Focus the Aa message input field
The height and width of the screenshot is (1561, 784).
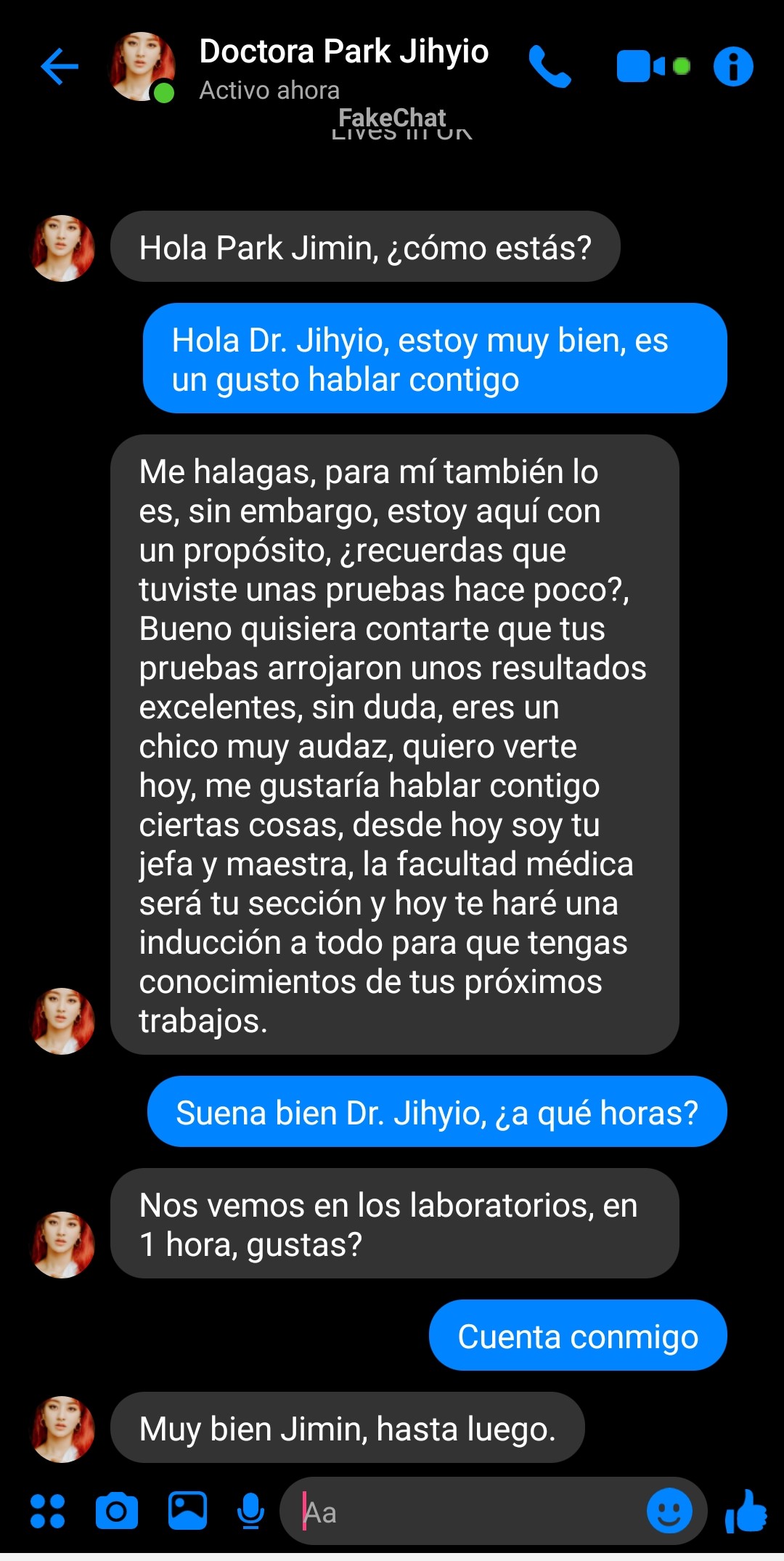point(465,1512)
